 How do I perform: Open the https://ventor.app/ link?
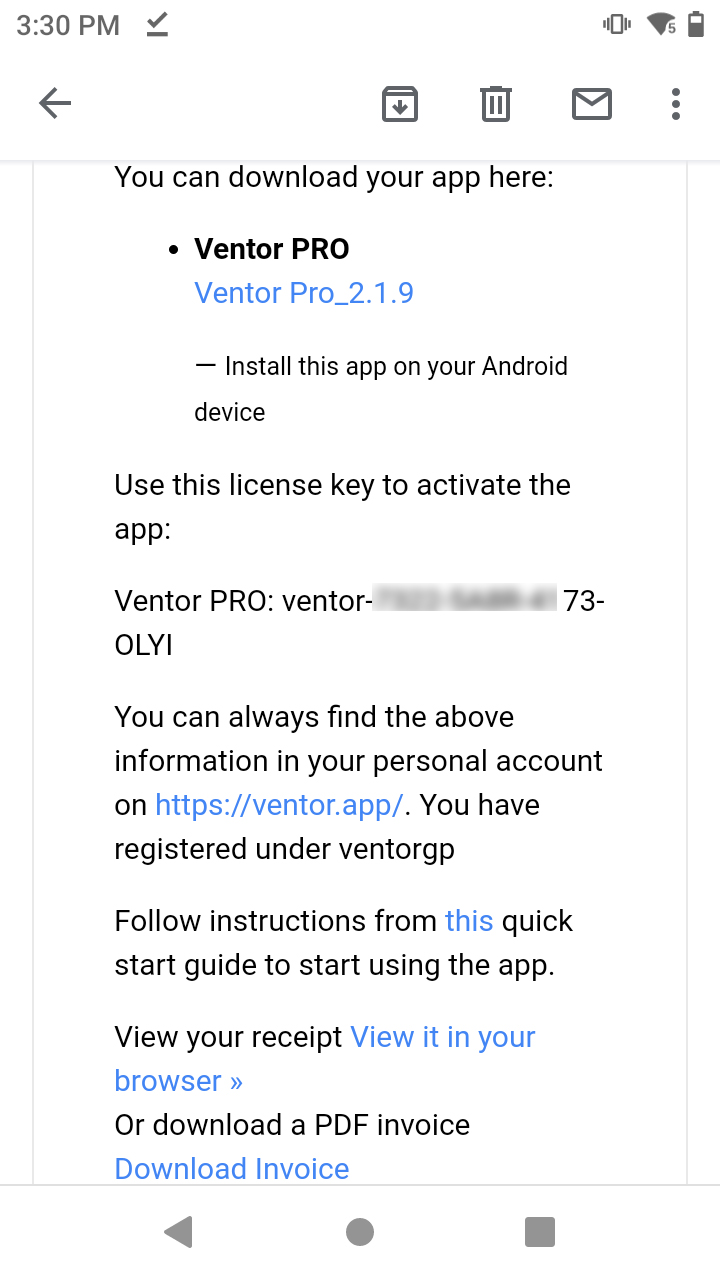280,805
